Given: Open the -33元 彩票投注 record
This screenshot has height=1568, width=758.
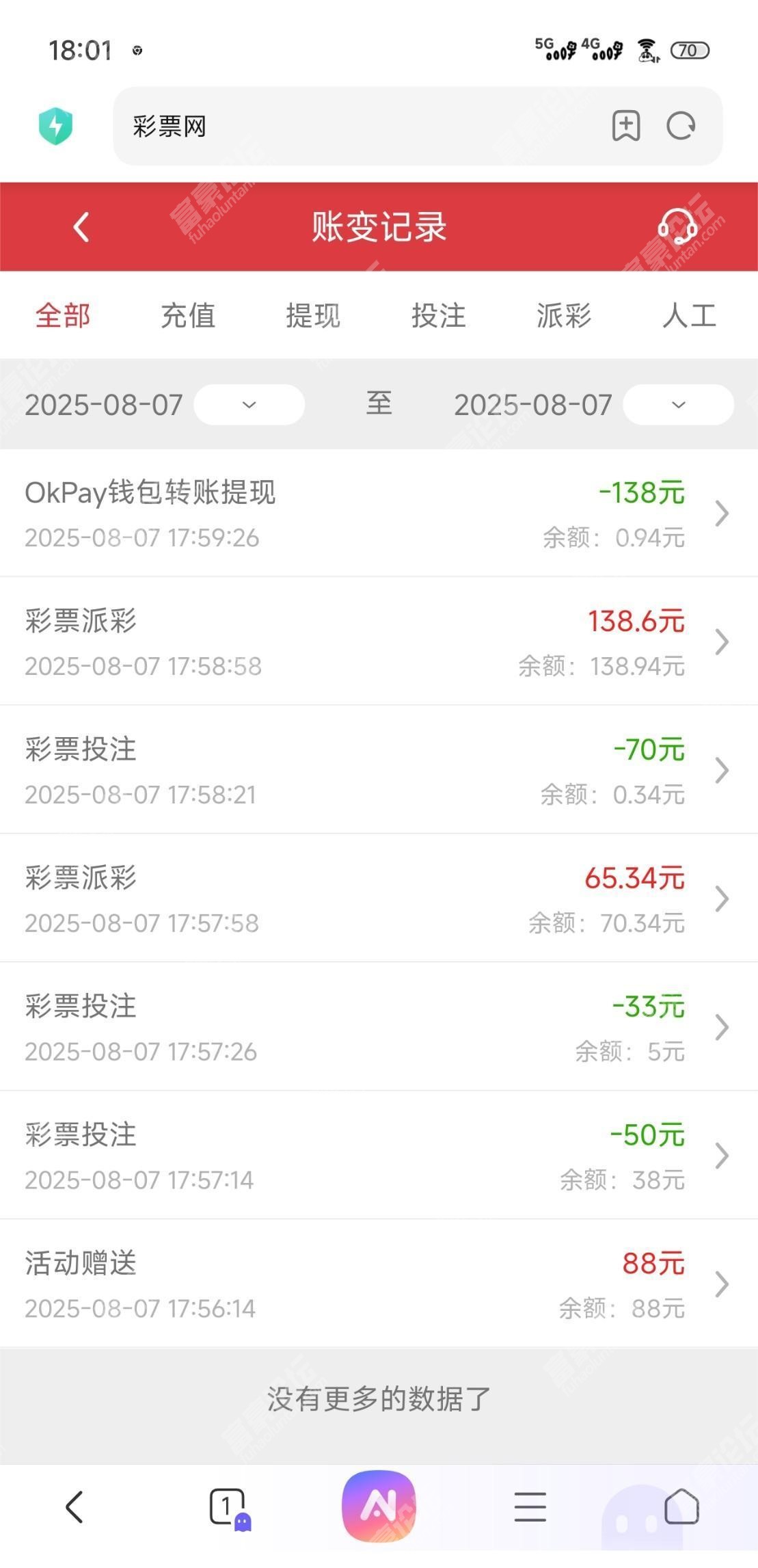Looking at the screenshot, I should click(x=379, y=1027).
